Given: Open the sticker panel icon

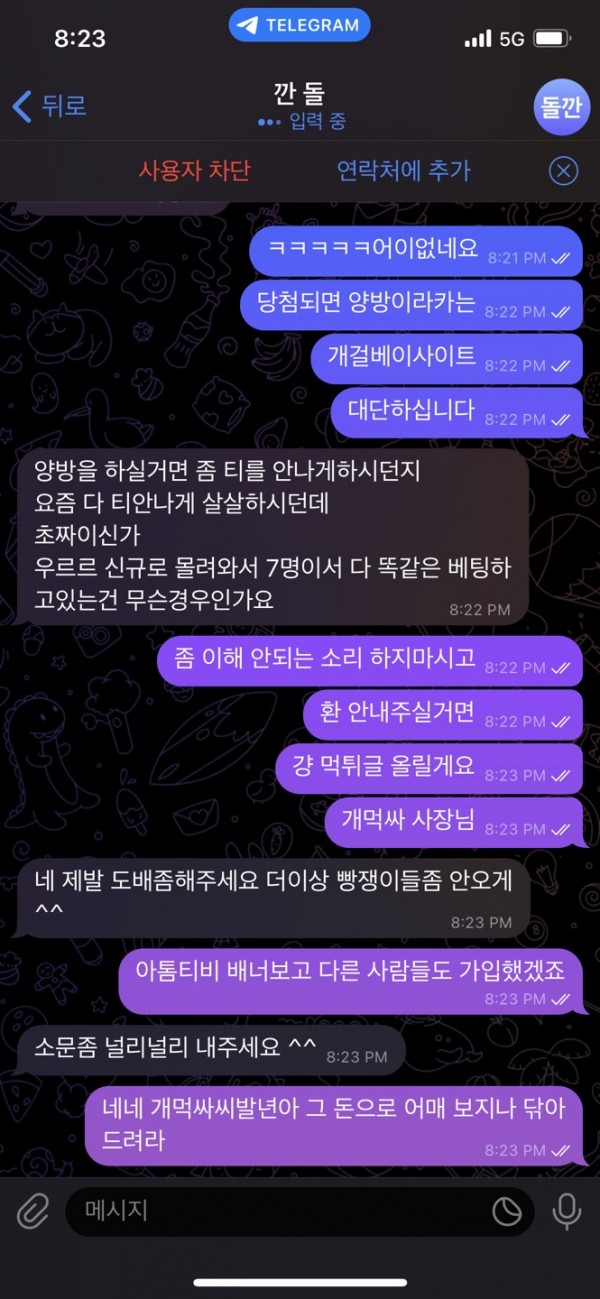Looking at the screenshot, I should point(507,1212).
